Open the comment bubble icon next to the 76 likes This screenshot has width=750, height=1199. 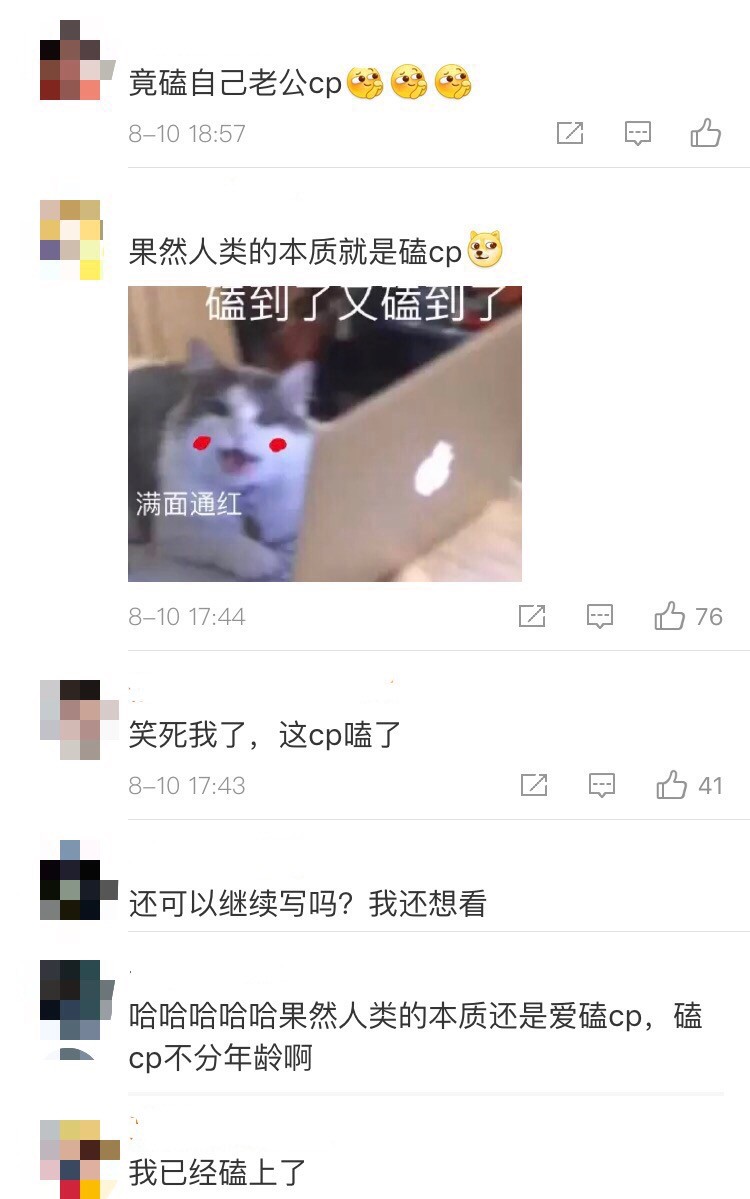coord(601,616)
